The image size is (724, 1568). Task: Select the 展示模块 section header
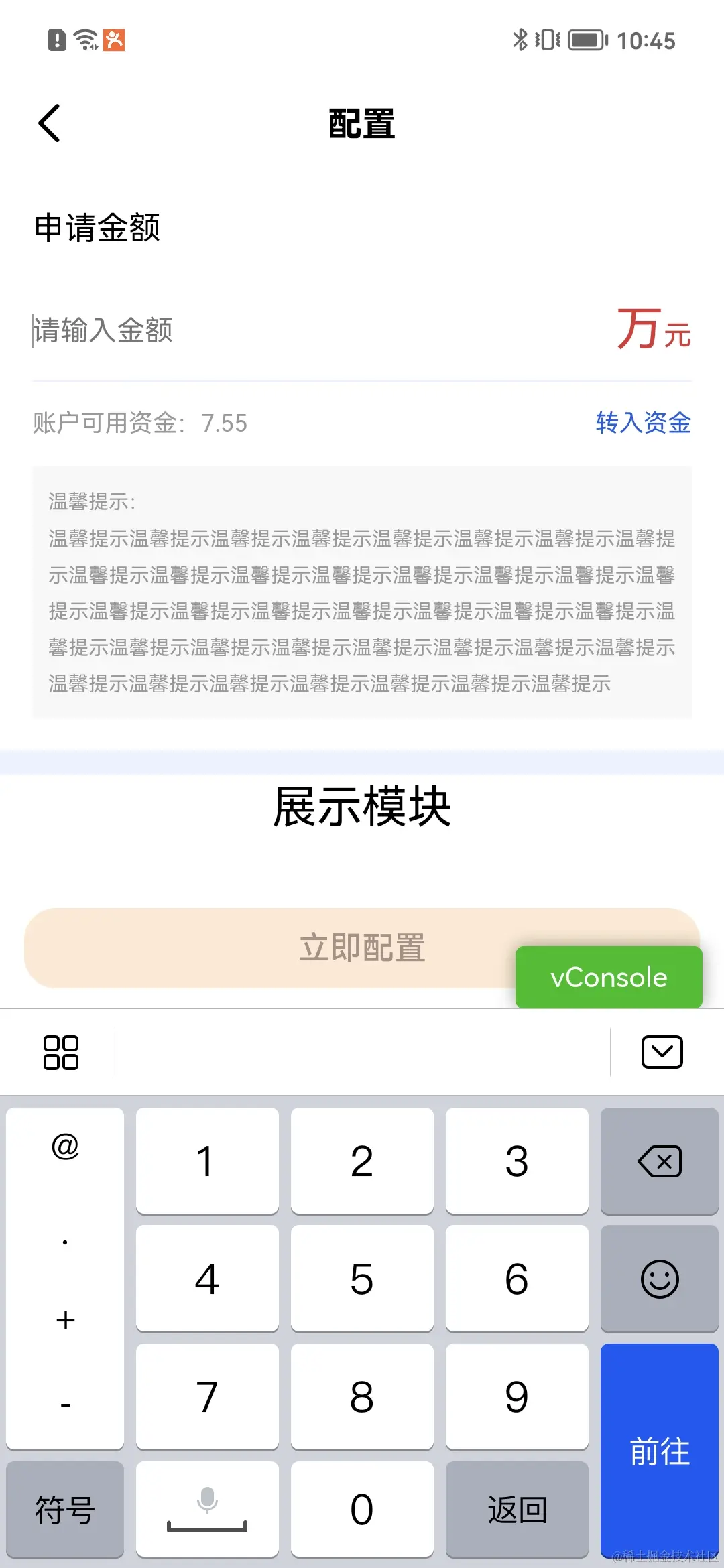pos(362,809)
